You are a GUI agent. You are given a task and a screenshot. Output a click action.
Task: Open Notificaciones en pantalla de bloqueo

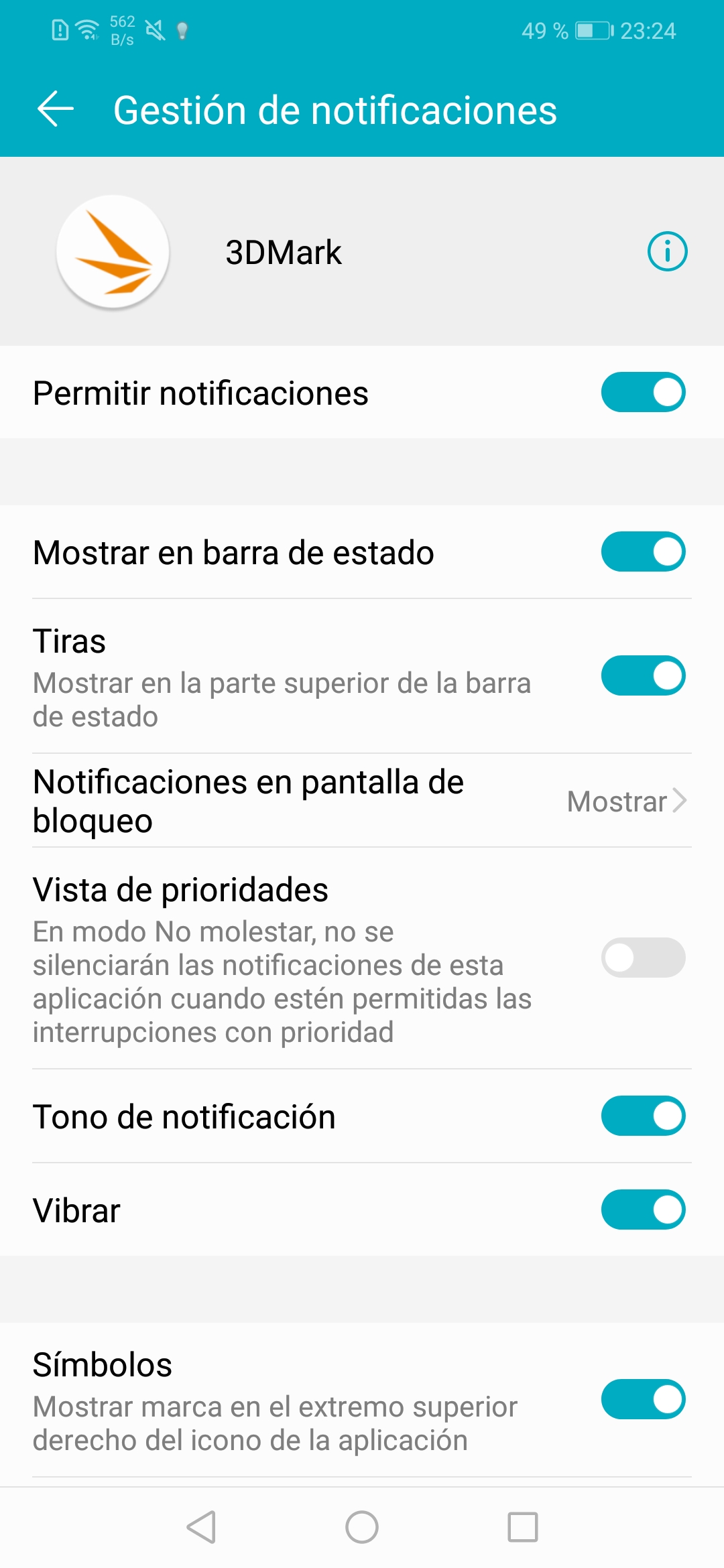click(x=362, y=801)
